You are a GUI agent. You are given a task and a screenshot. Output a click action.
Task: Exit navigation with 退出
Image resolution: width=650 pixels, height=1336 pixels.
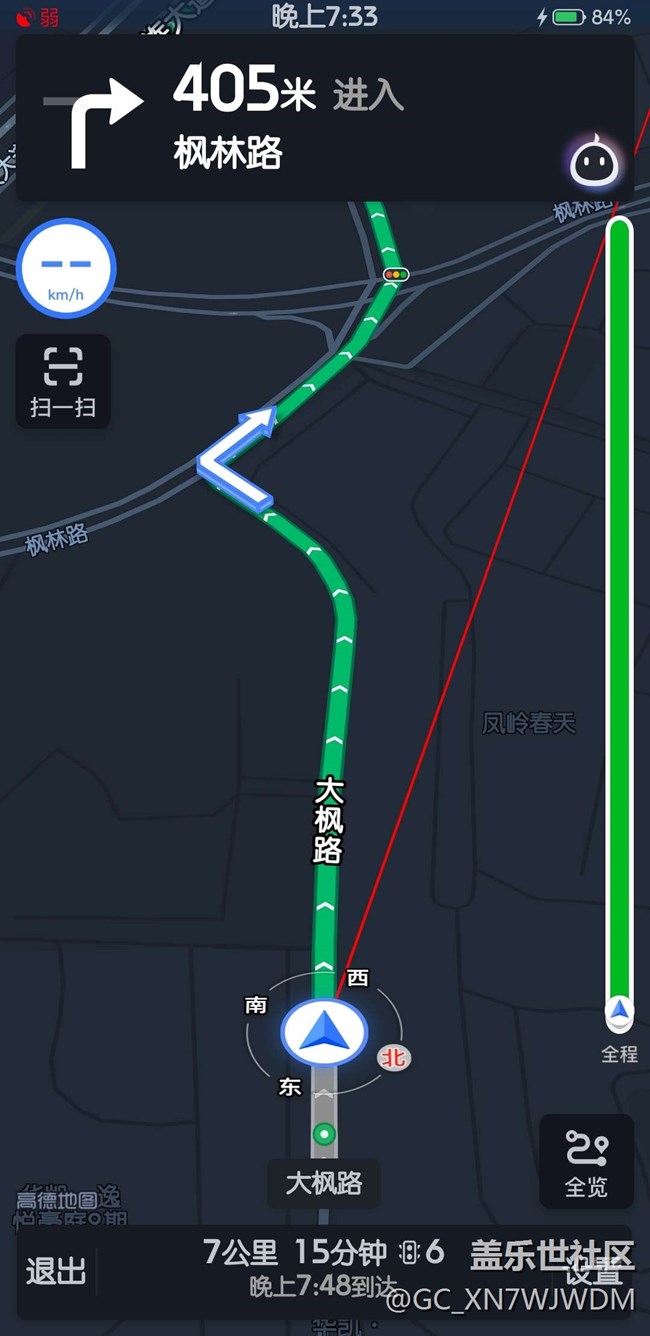pos(56,1272)
